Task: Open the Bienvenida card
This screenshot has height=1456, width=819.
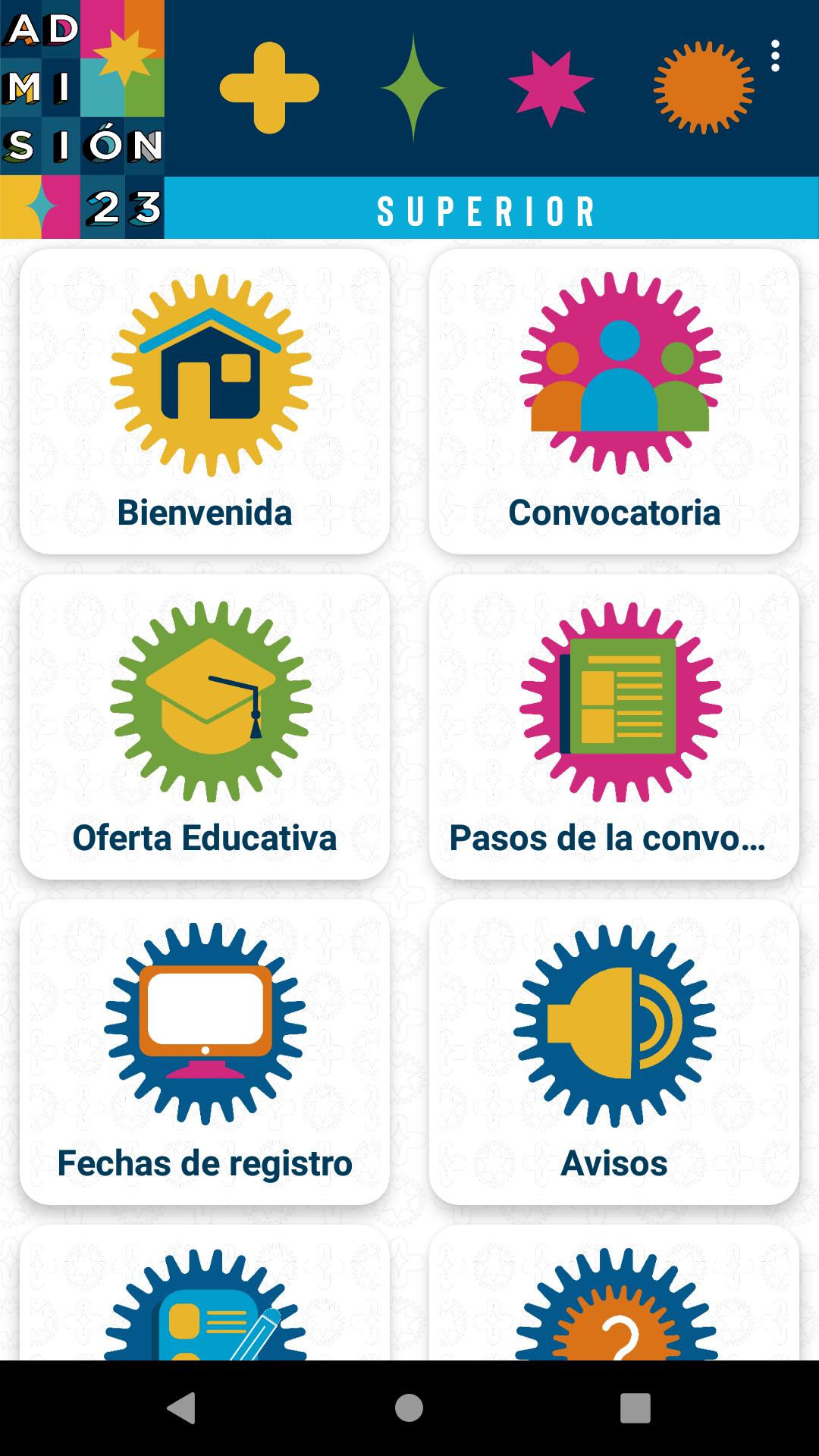Action: click(205, 401)
